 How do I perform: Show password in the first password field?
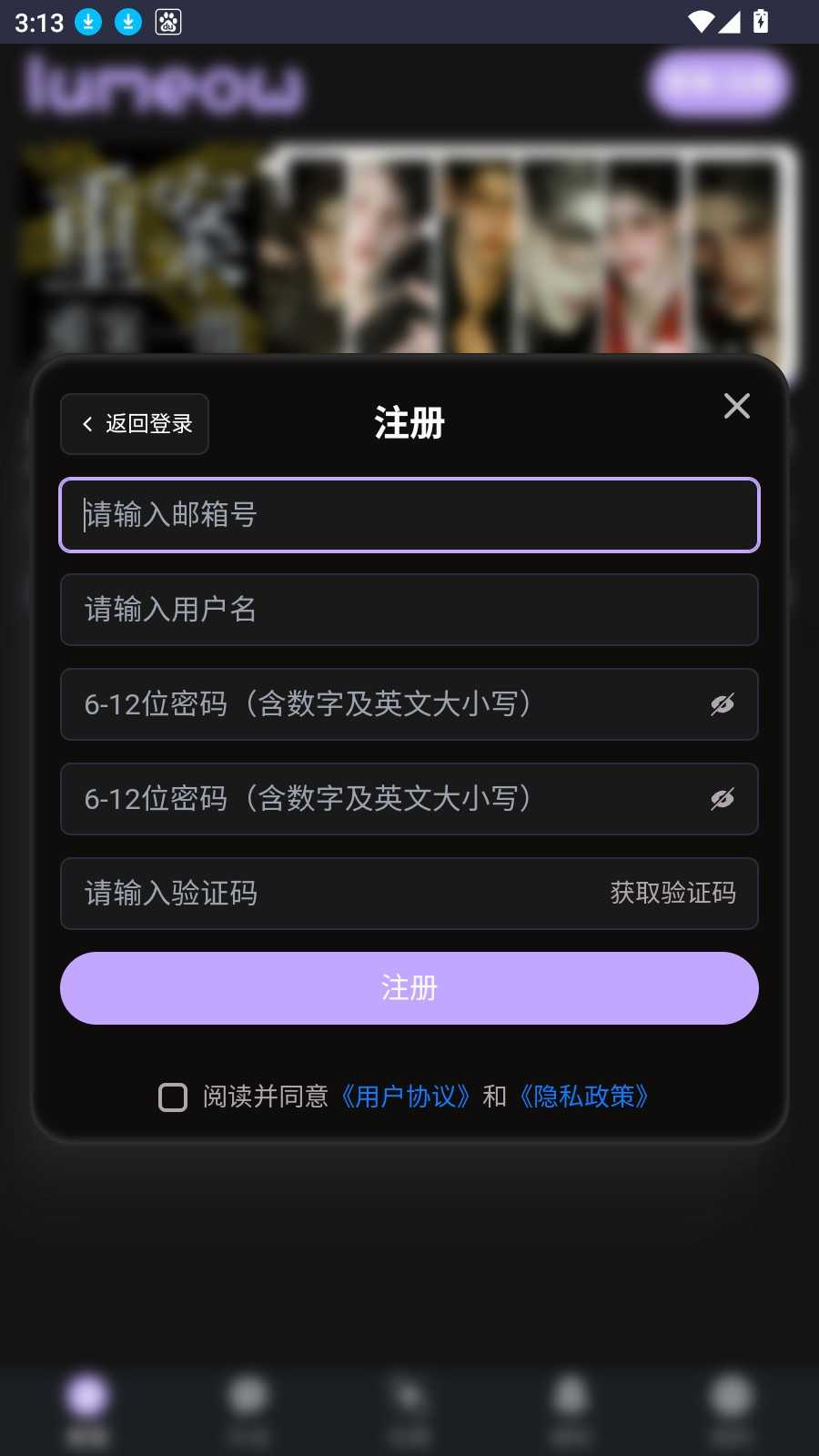722,704
